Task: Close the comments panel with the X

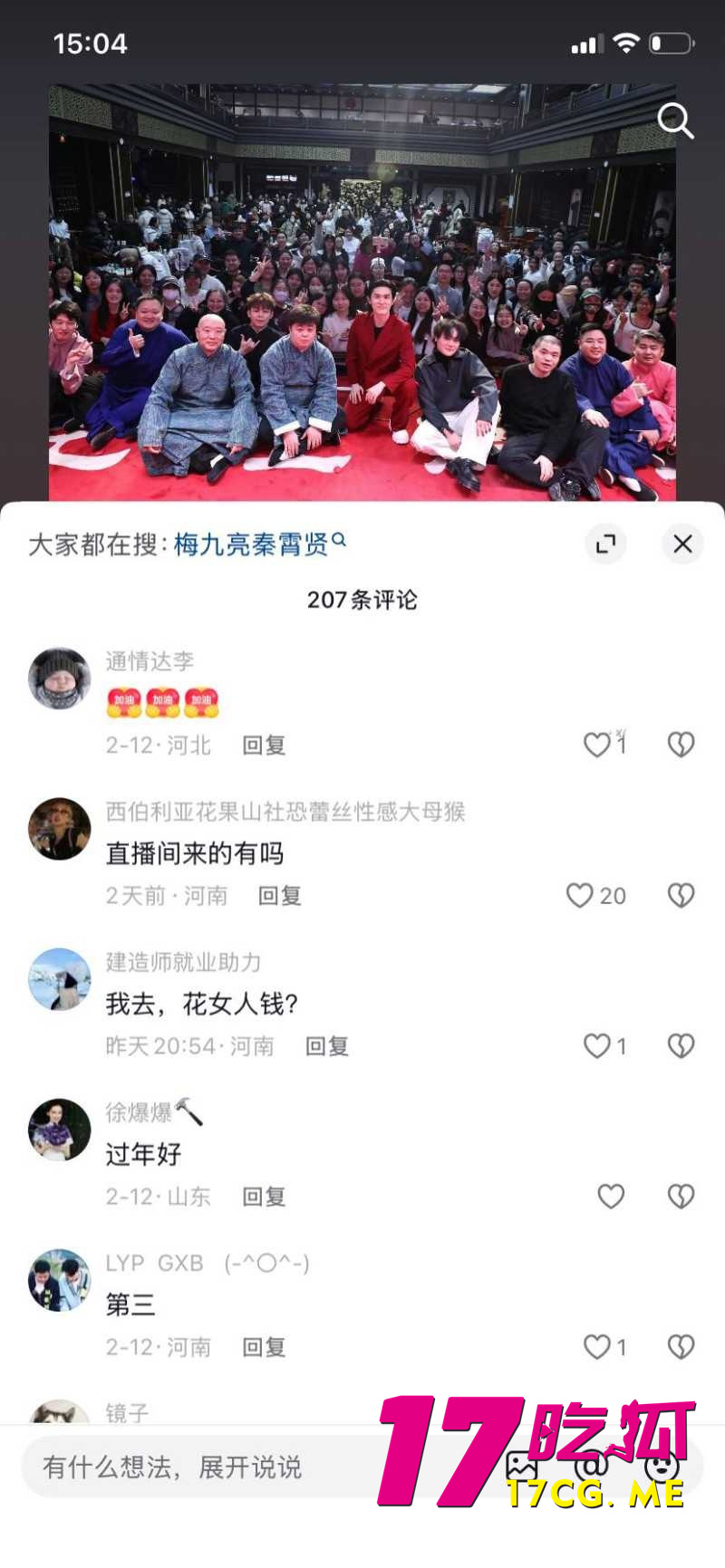Action: point(682,544)
